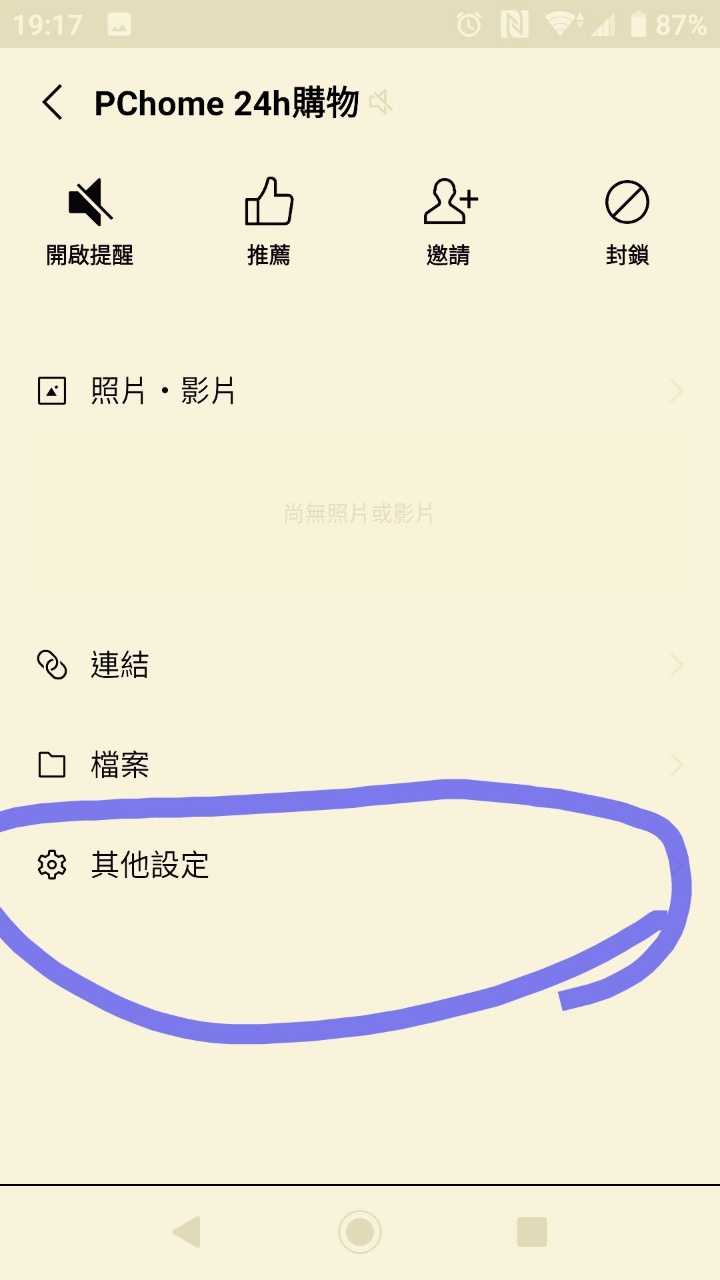Tap 邀請 to invite friends
This screenshot has width=720, height=1280.
(449, 222)
